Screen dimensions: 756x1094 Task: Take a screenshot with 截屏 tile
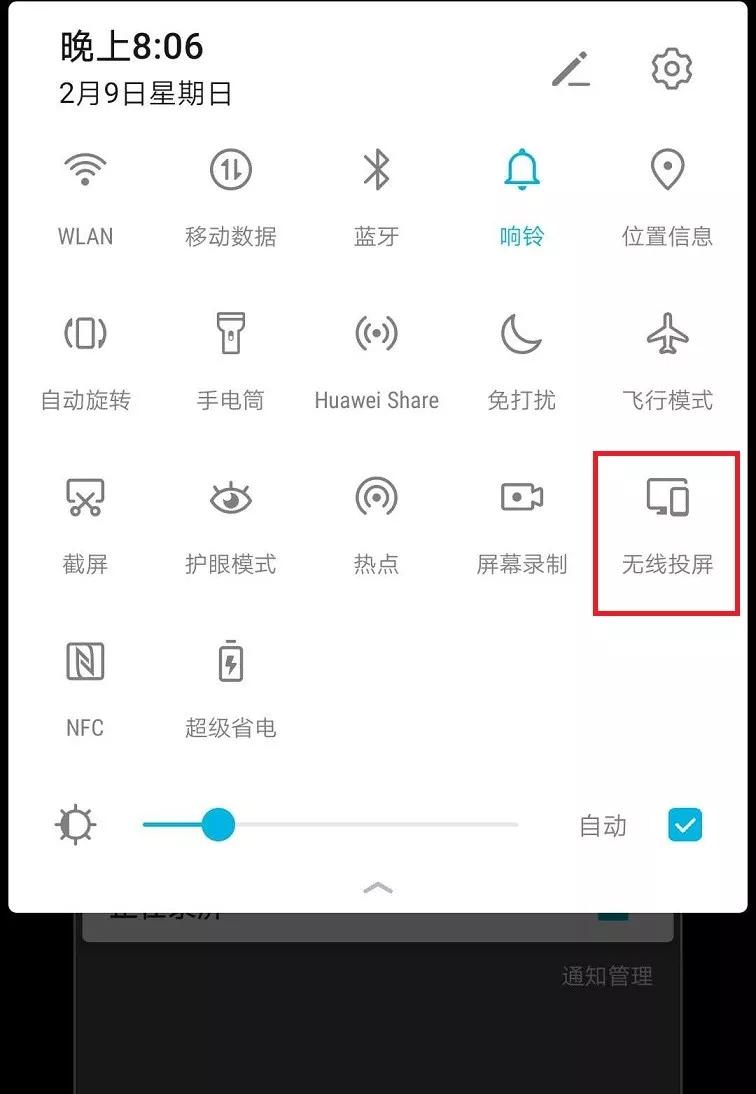(85, 497)
